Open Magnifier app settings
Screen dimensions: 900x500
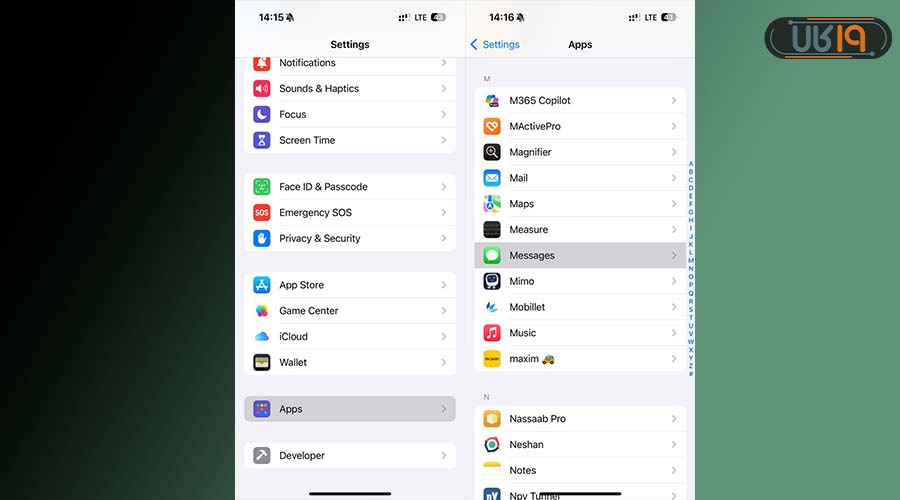pos(579,152)
